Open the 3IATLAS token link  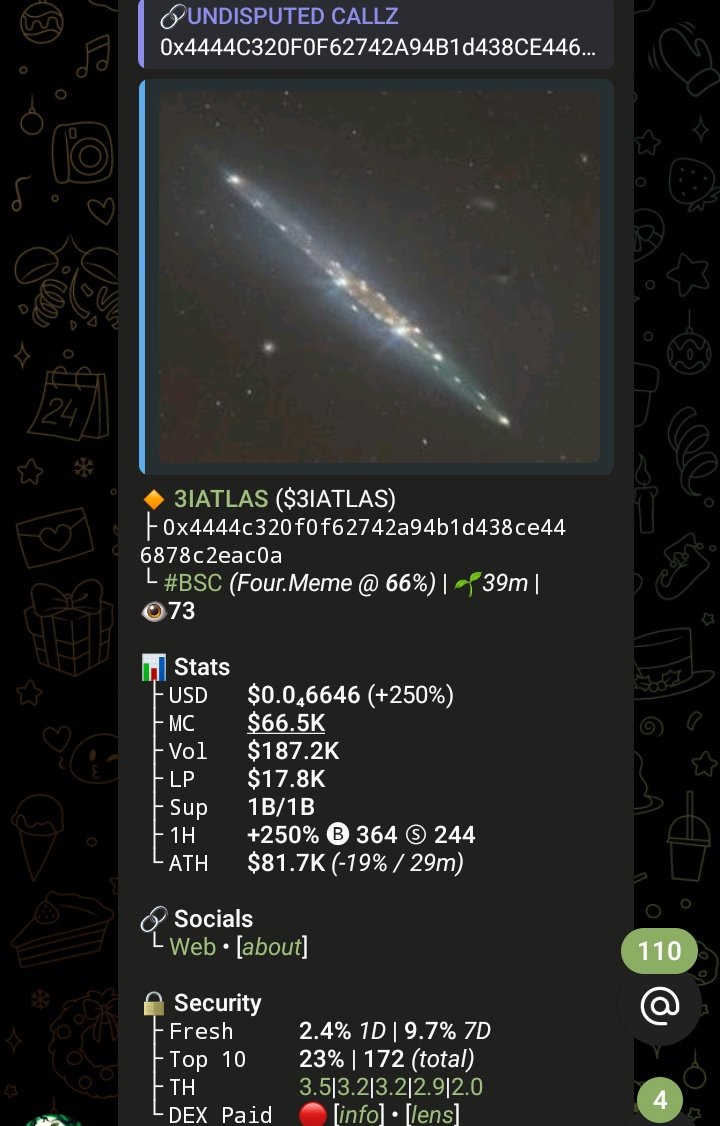click(x=221, y=498)
